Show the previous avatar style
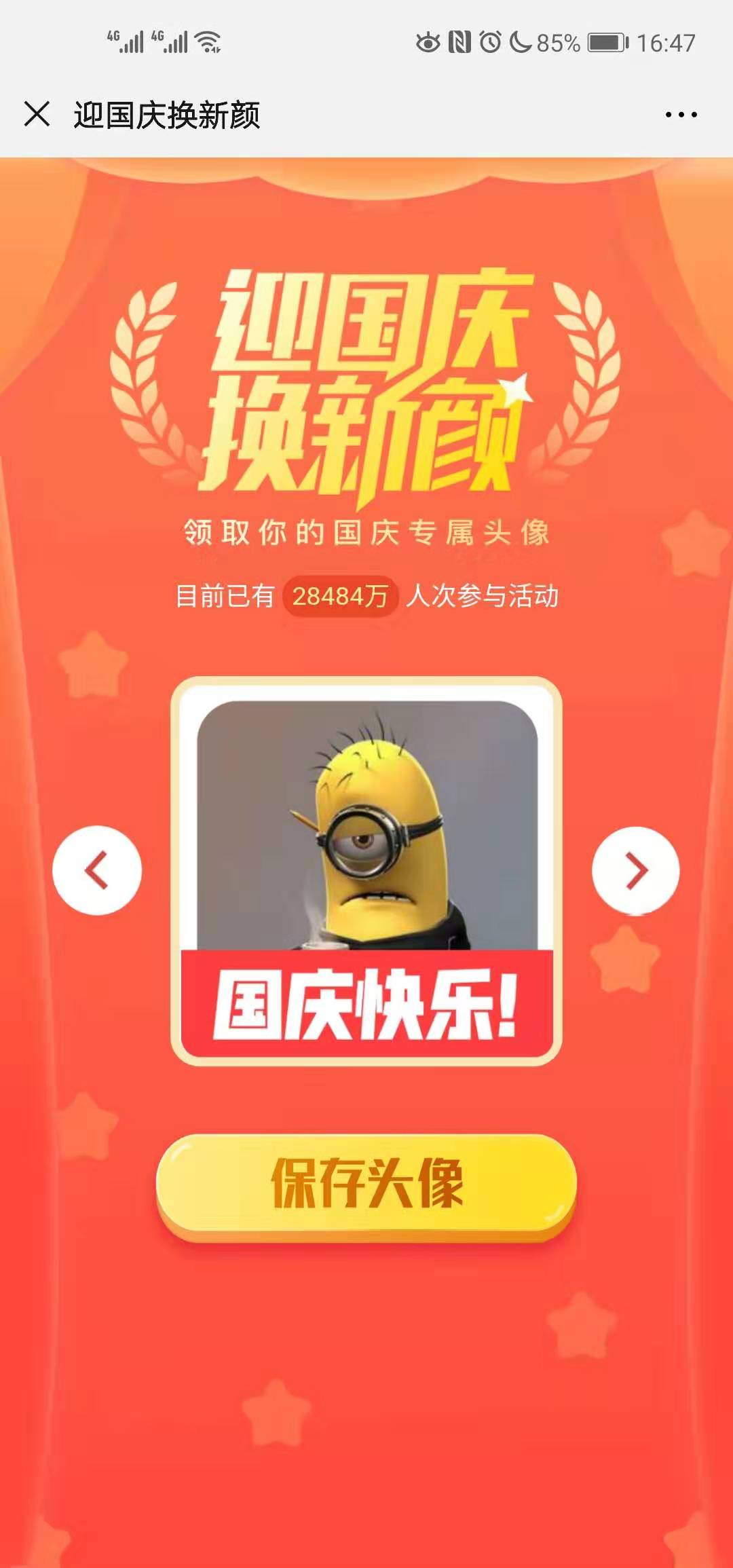Image resolution: width=733 pixels, height=1568 pixels. click(x=97, y=870)
